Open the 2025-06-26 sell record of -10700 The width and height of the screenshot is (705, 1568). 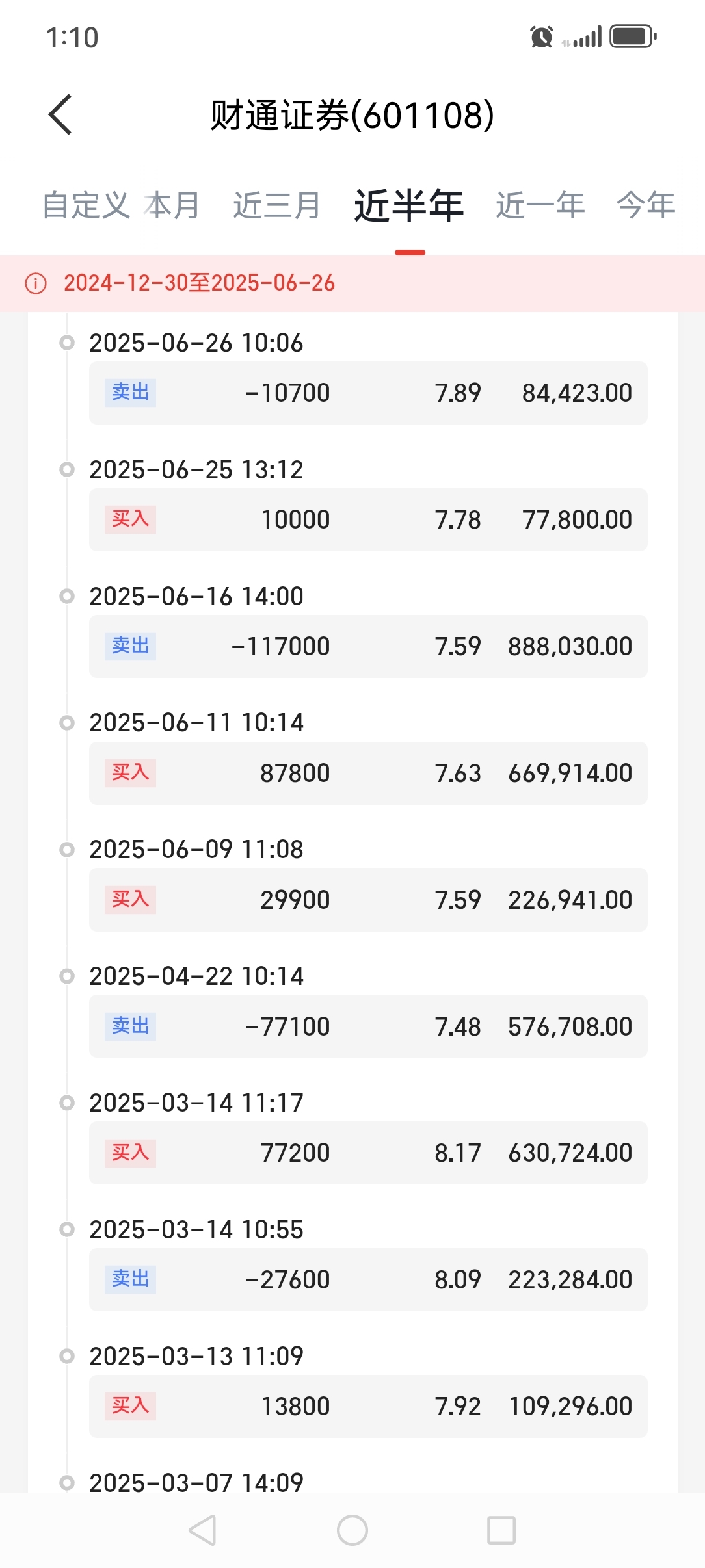coord(368,393)
